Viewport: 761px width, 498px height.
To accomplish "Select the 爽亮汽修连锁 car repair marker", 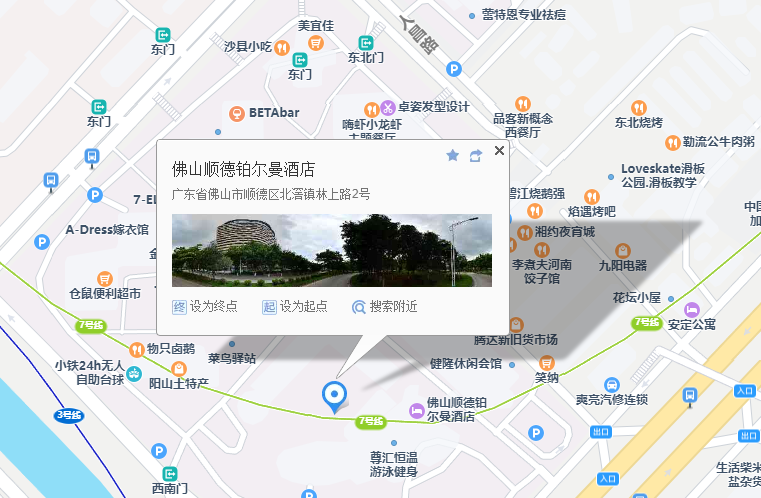I will point(611,385).
